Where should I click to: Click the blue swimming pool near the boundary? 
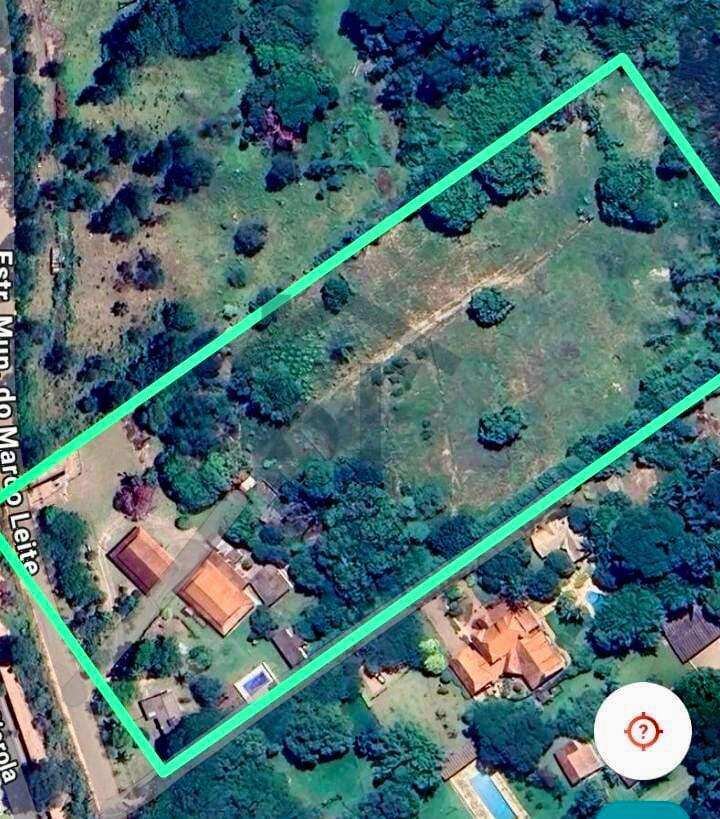click(x=255, y=682)
